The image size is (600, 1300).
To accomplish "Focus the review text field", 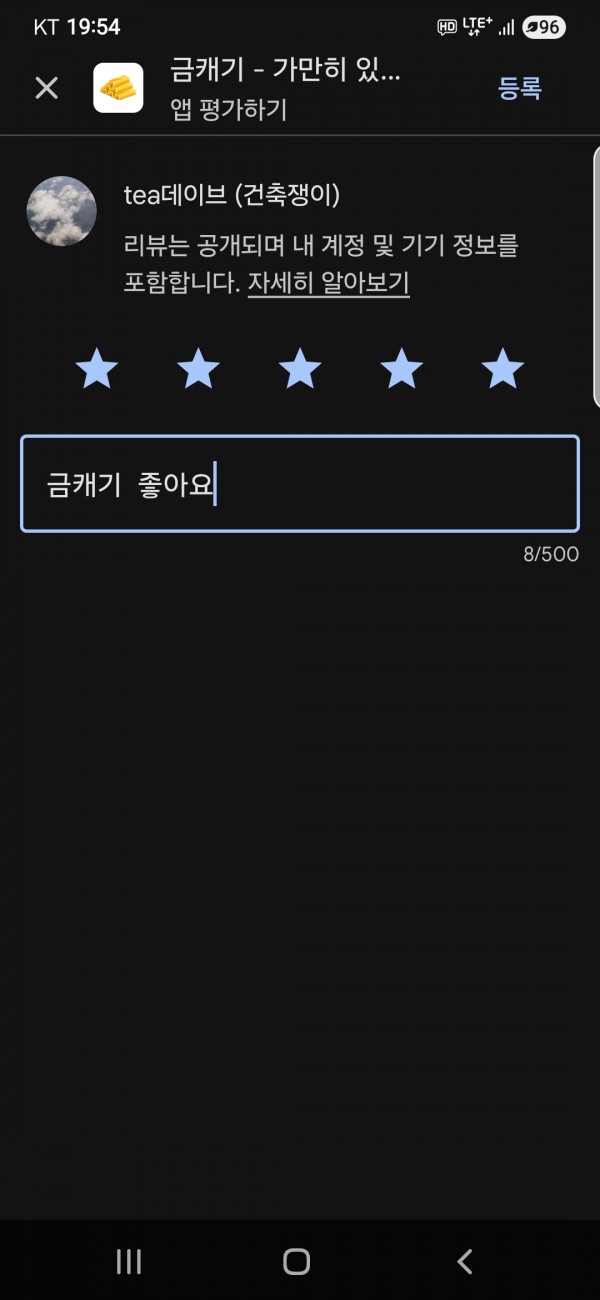I will [300, 484].
